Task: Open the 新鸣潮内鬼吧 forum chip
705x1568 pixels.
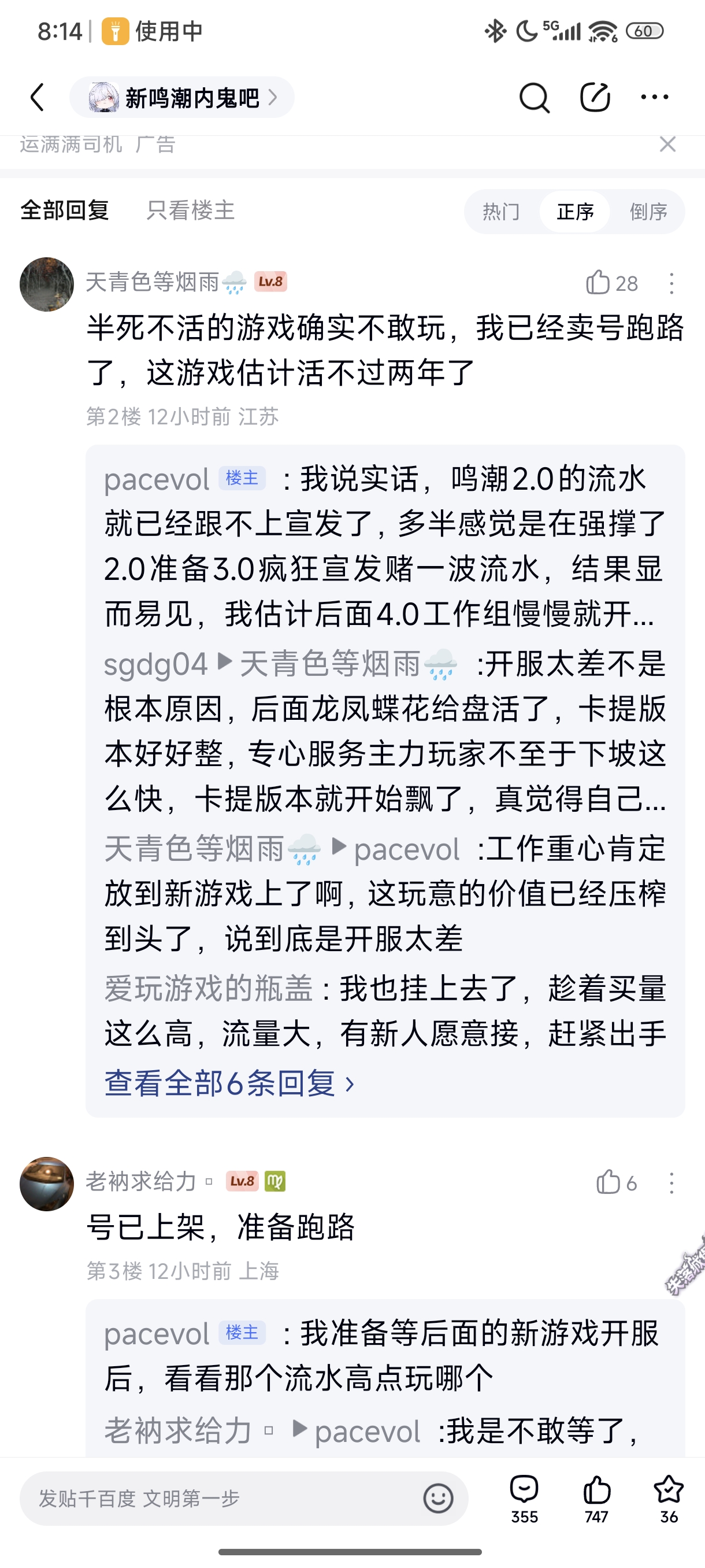Action: tap(183, 97)
